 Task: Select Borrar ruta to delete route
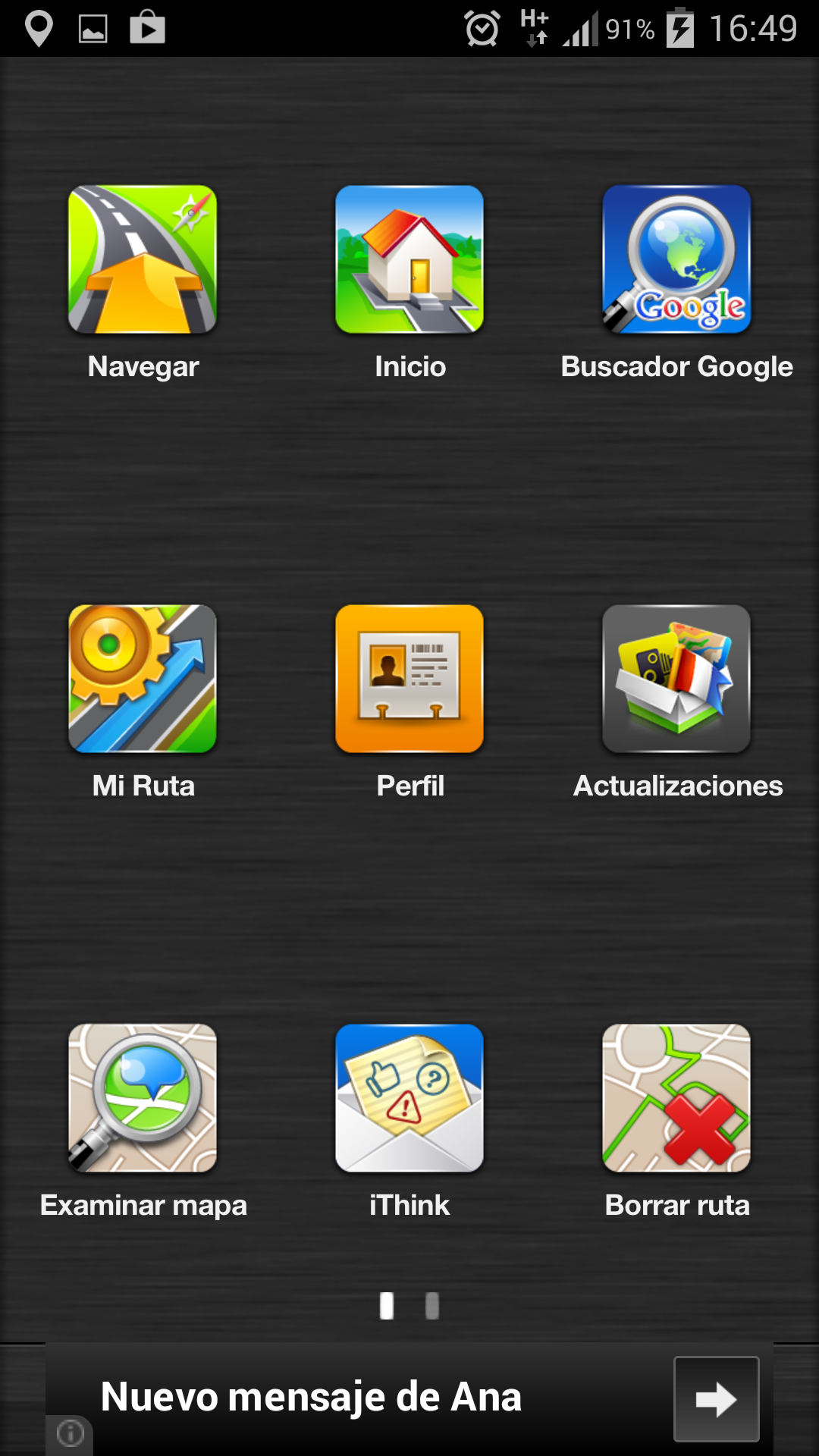[676, 1098]
